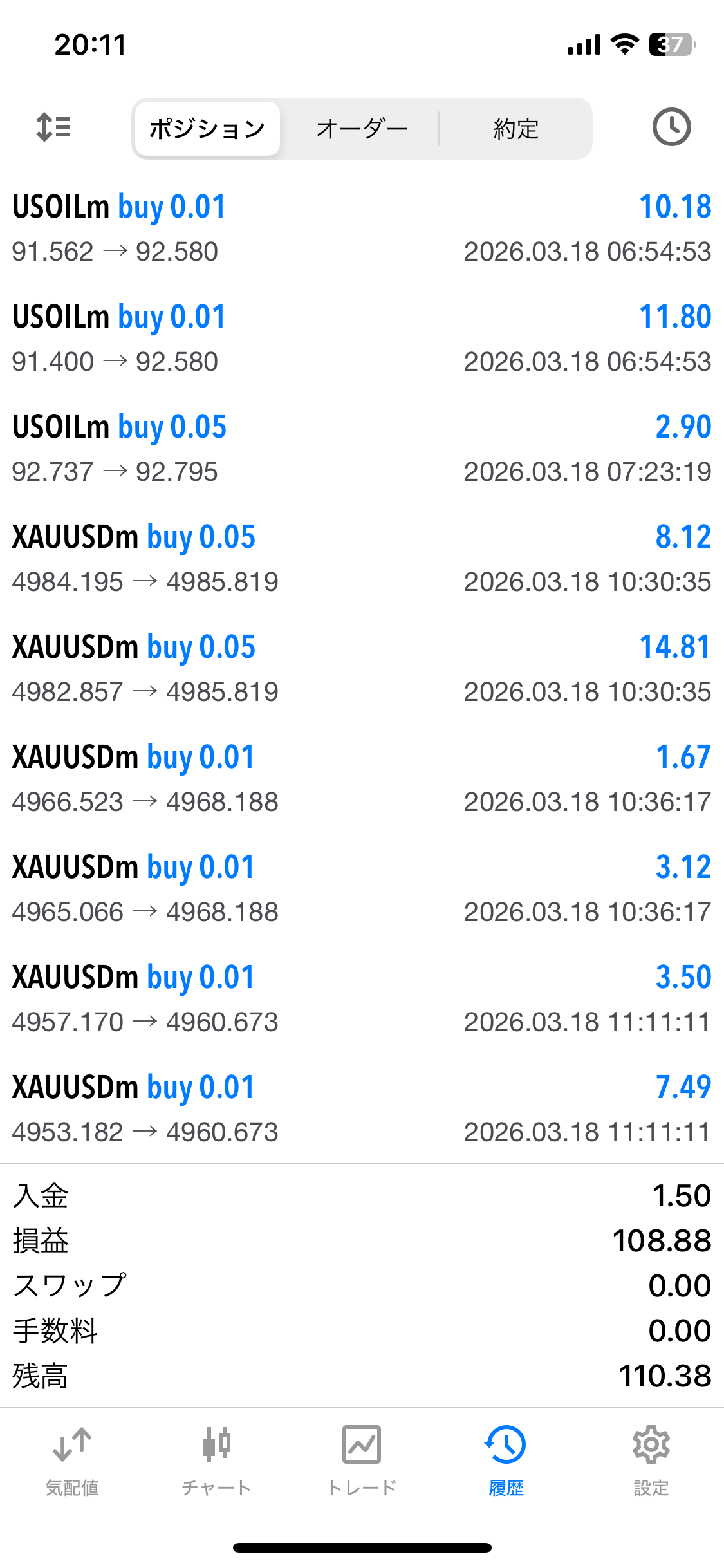This screenshot has height=1568, width=724.
Task: Select the ポジション segment
Action: [x=207, y=129]
